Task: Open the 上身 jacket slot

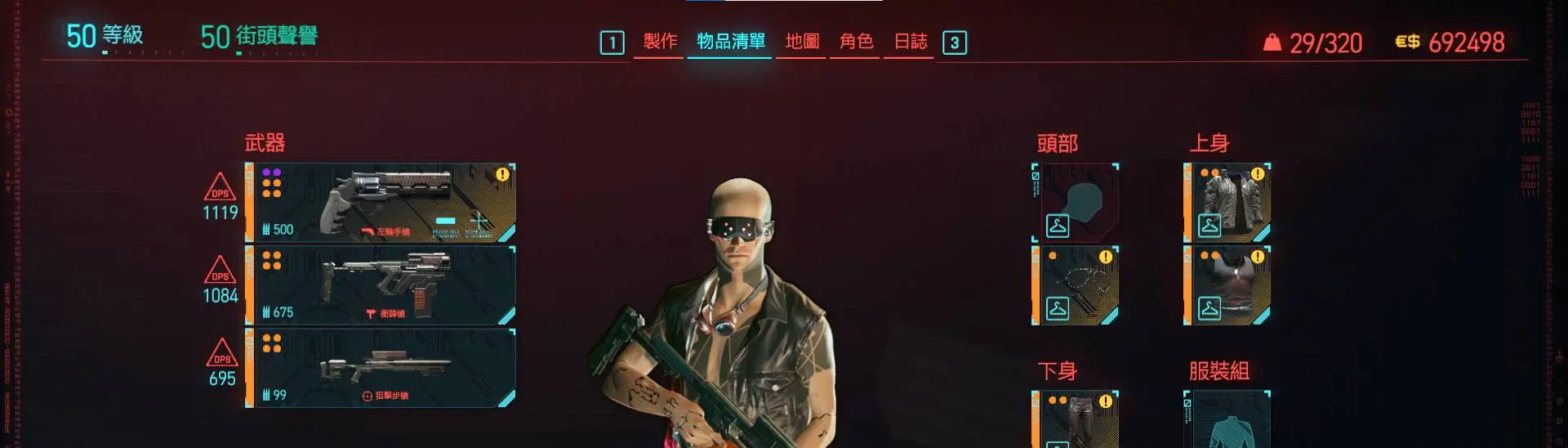Action: coord(1228,202)
